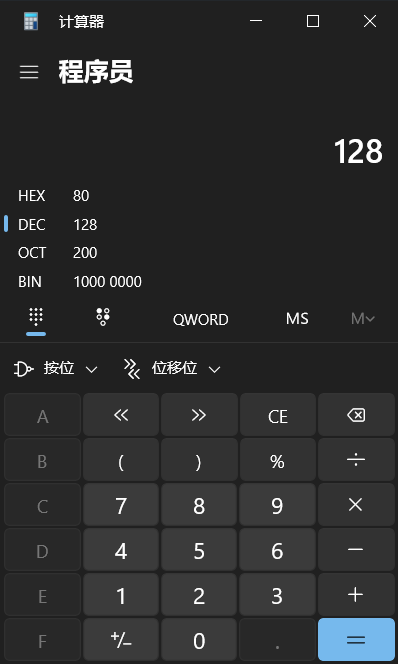Store value with MS button

point(297,318)
